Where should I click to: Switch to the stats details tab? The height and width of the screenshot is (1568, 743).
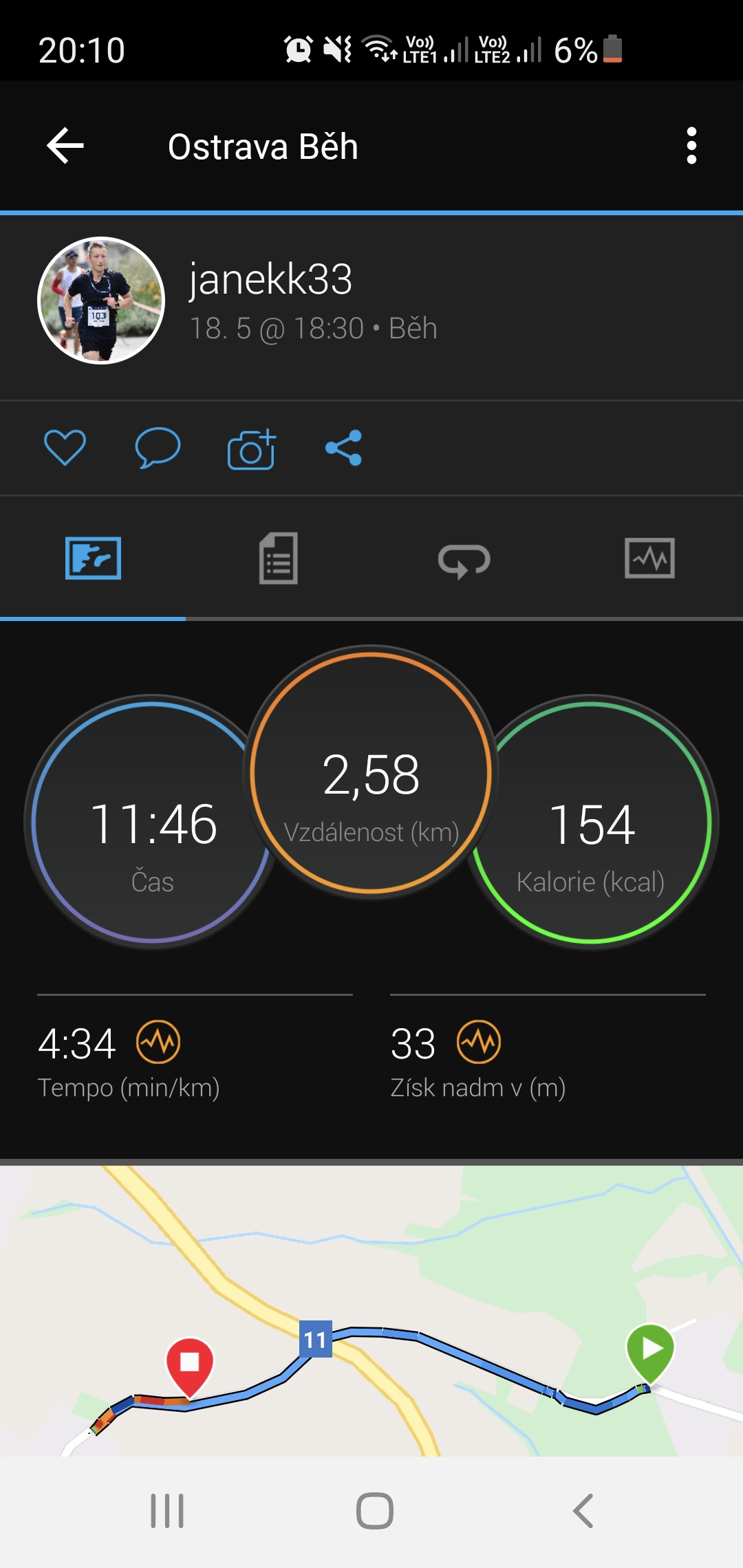tap(279, 558)
